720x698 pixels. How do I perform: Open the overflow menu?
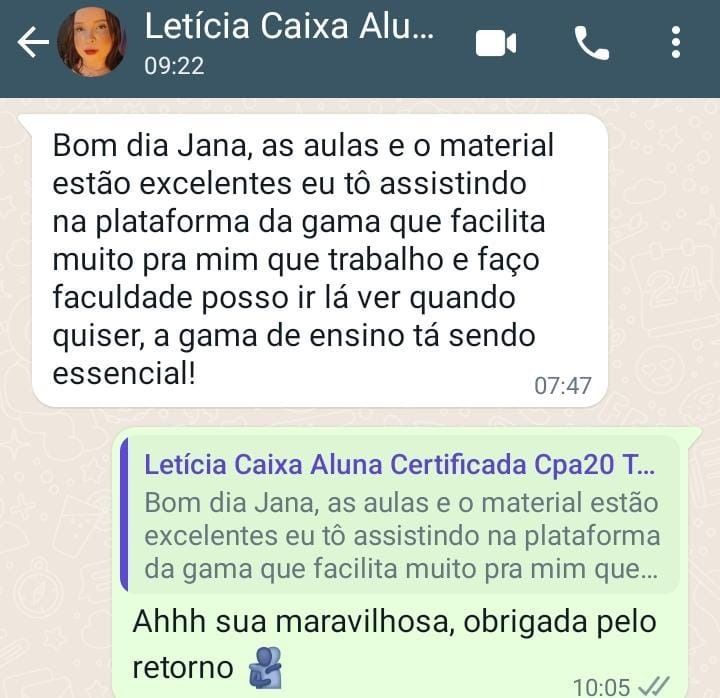click(676, 42)
